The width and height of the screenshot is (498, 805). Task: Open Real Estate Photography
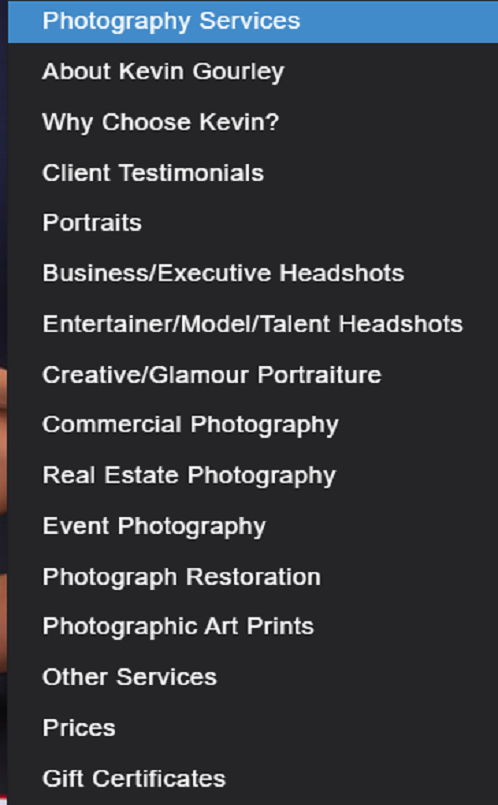(253, 475)
